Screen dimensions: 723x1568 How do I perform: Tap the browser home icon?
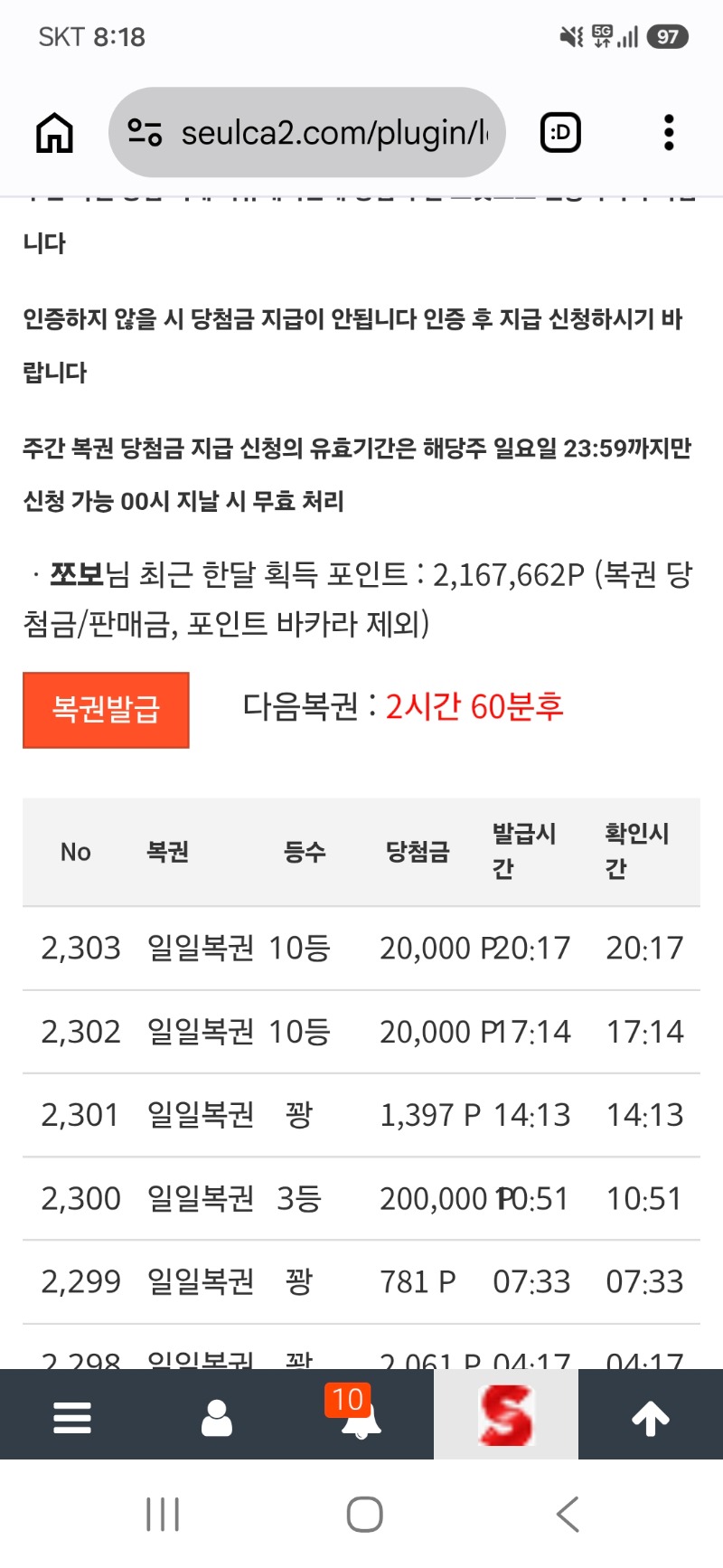pyautogui.click(x=54, y=133)
